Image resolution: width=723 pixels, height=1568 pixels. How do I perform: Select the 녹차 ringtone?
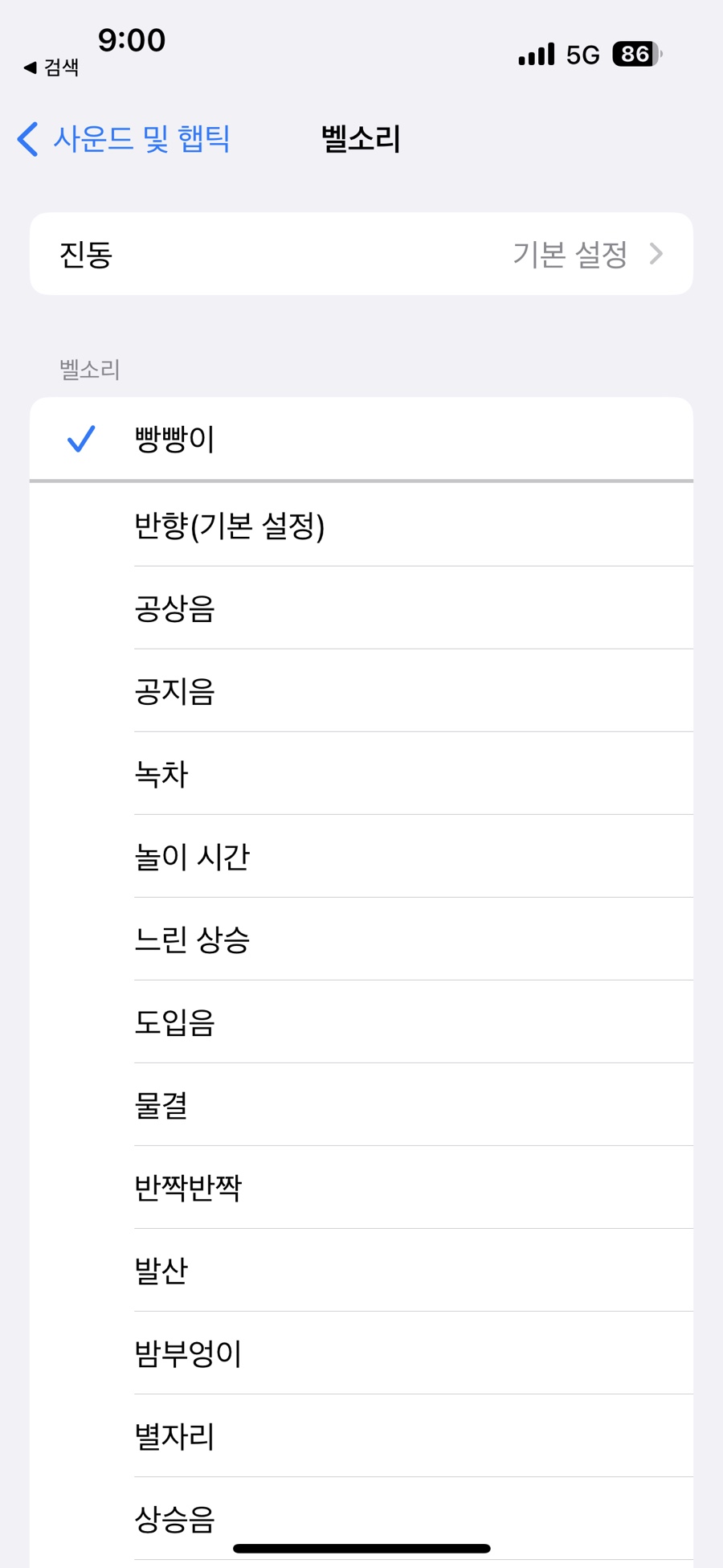(x=361, y=774)
